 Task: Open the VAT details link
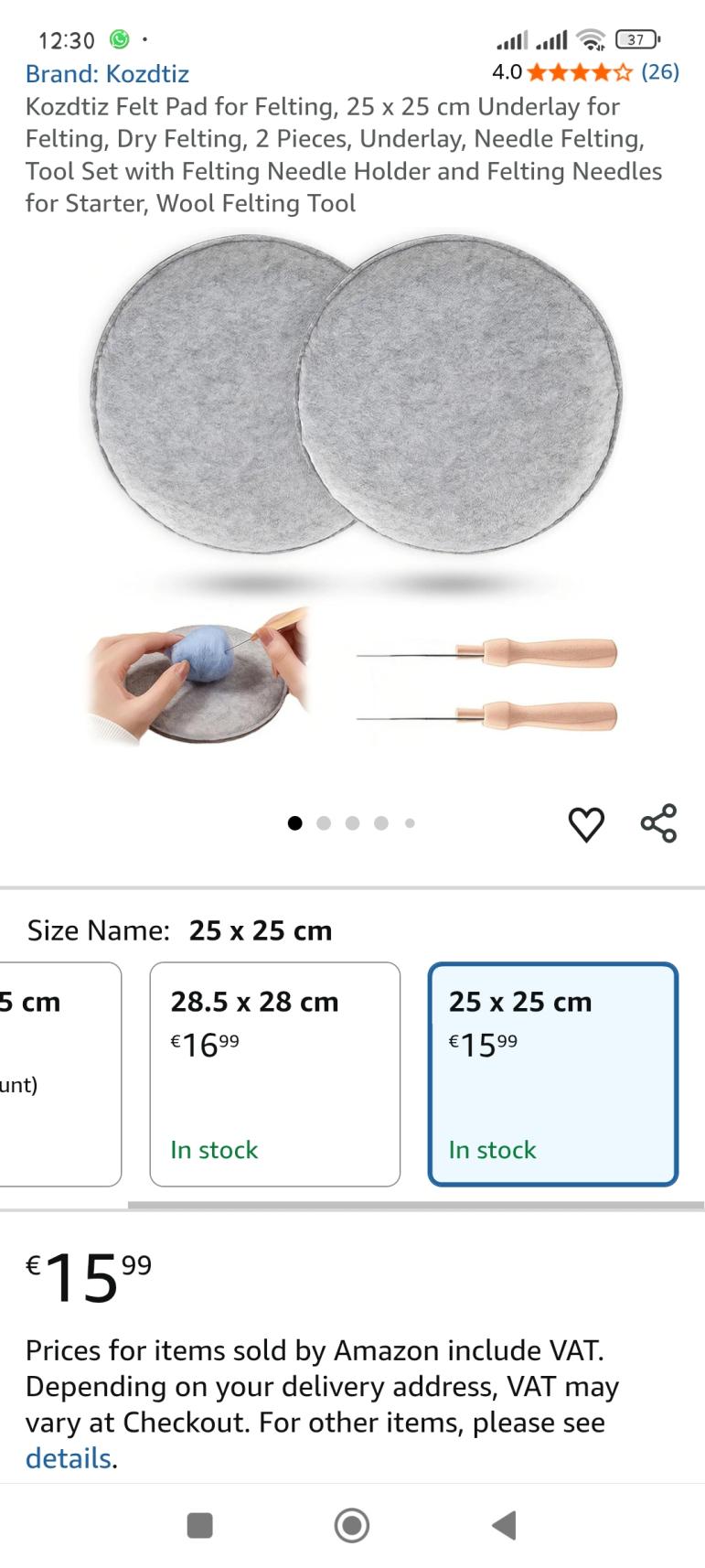(x=69, y=1458)
